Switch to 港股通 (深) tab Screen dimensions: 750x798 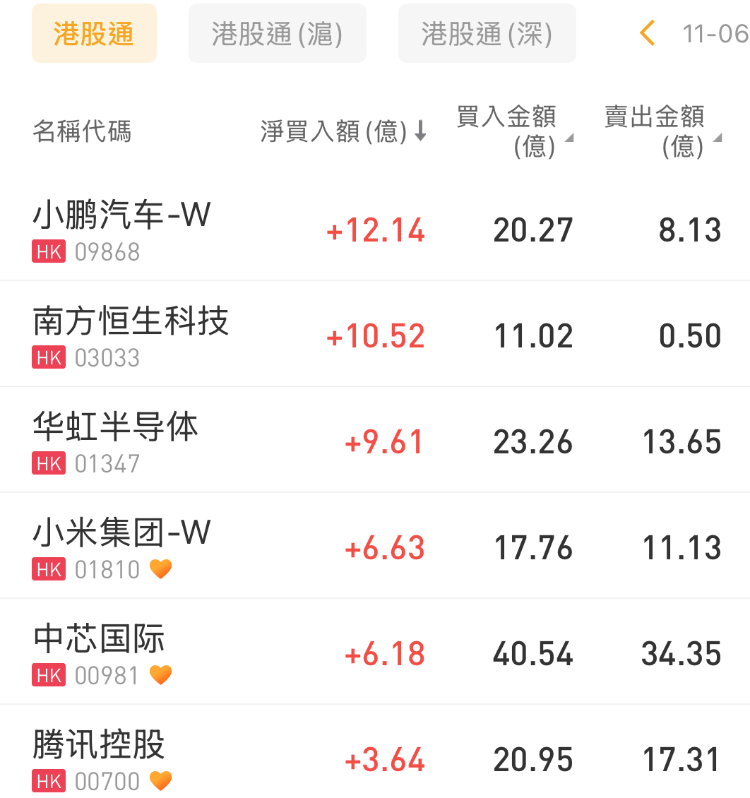pyautogui.click(x=487, y=34)
